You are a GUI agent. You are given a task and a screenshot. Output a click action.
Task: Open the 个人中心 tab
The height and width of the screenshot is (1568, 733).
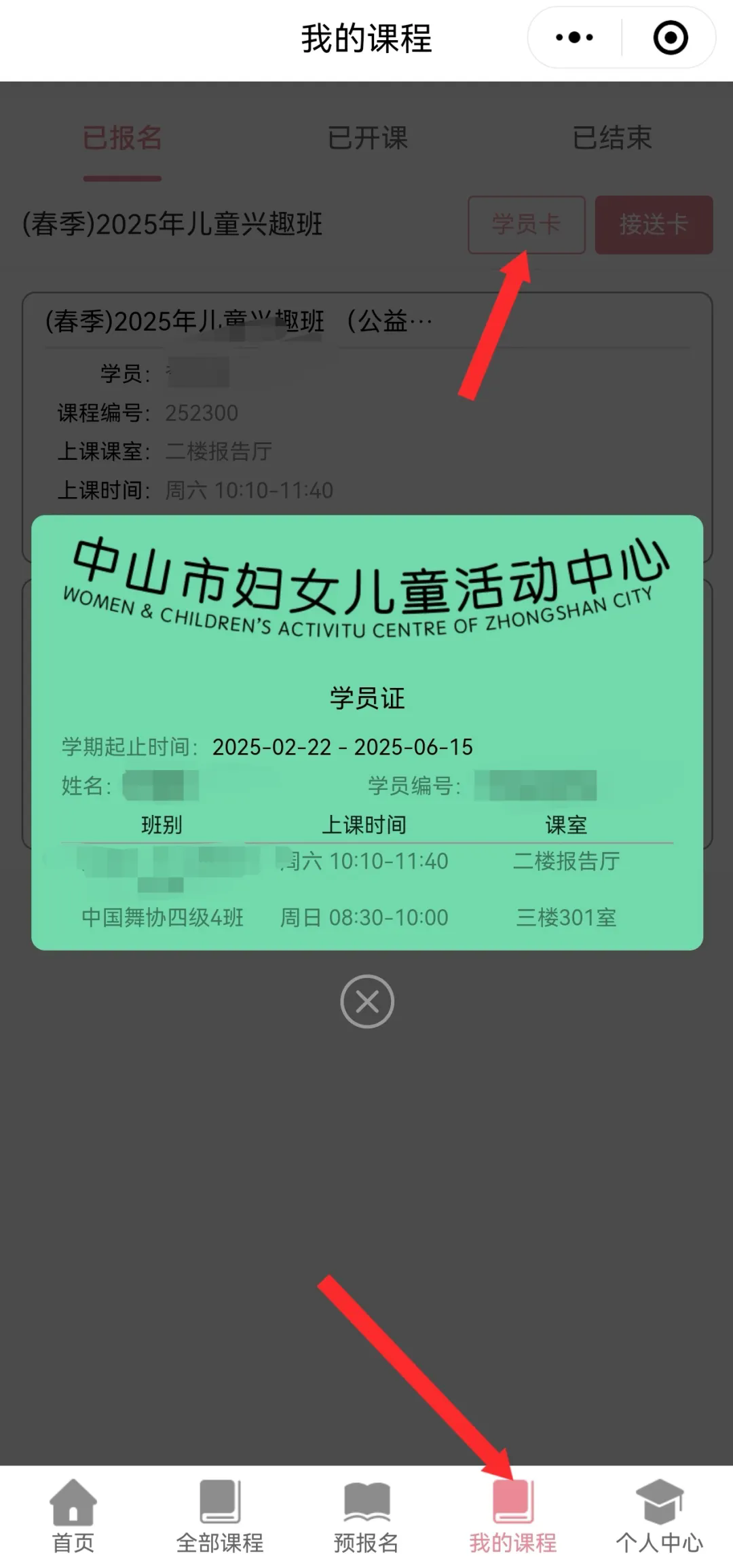[659, 1514]
